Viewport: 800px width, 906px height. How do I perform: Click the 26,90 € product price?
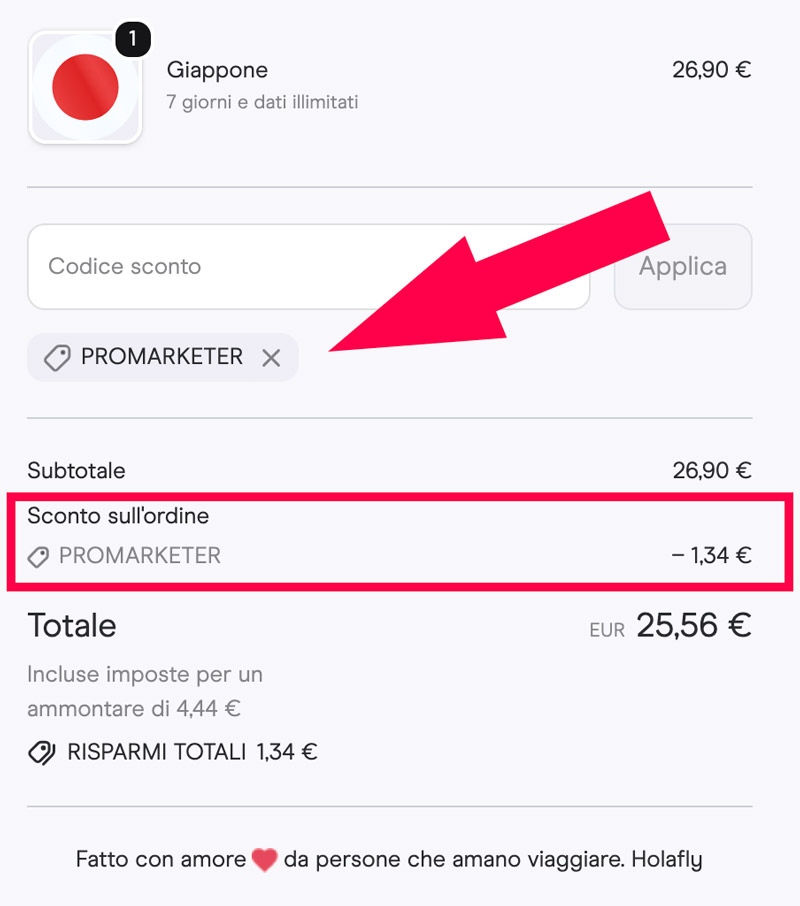pyautogui.click(x=711, y=70)
